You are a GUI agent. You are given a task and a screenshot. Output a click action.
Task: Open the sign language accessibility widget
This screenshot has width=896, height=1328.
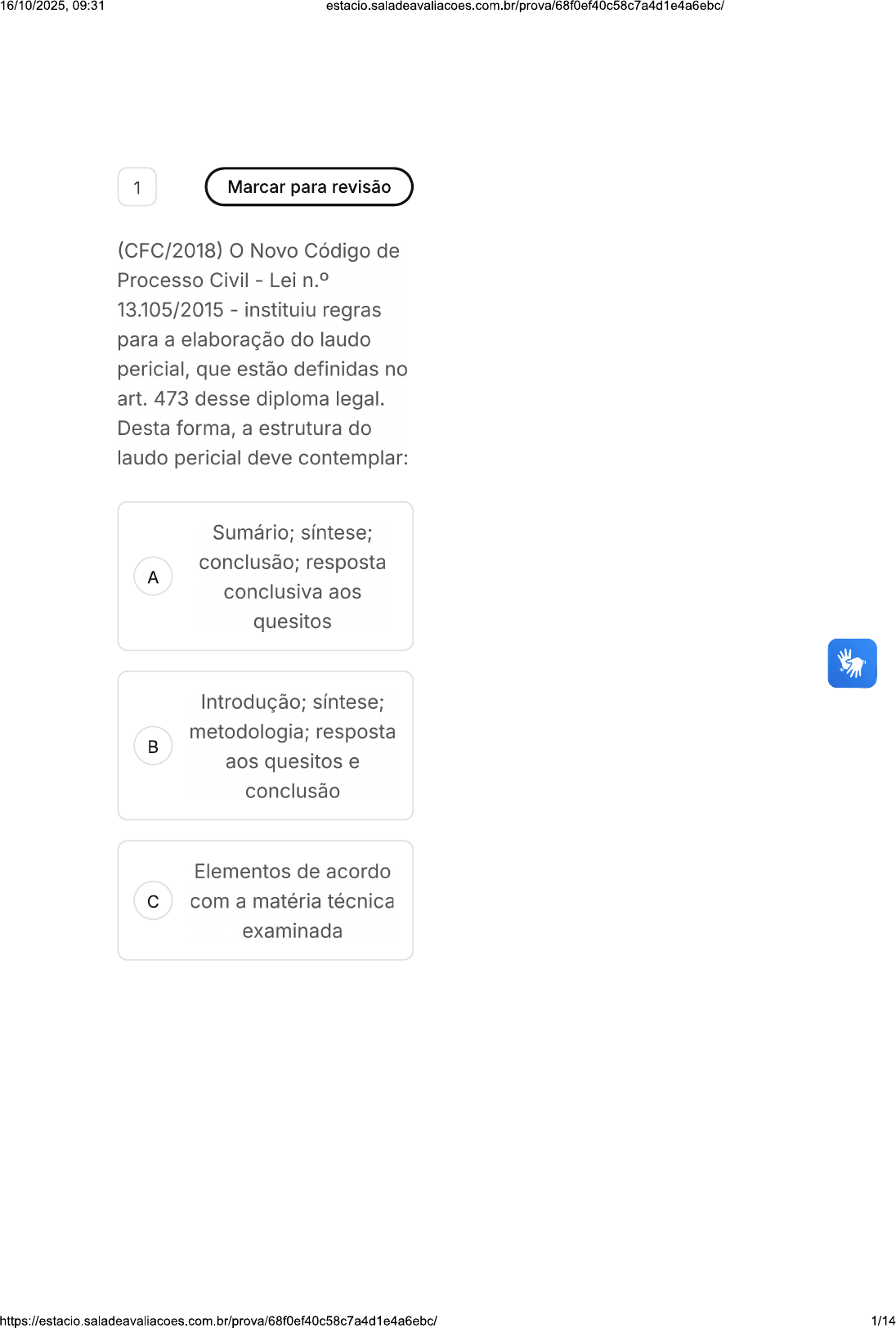(x=852, y=663)
